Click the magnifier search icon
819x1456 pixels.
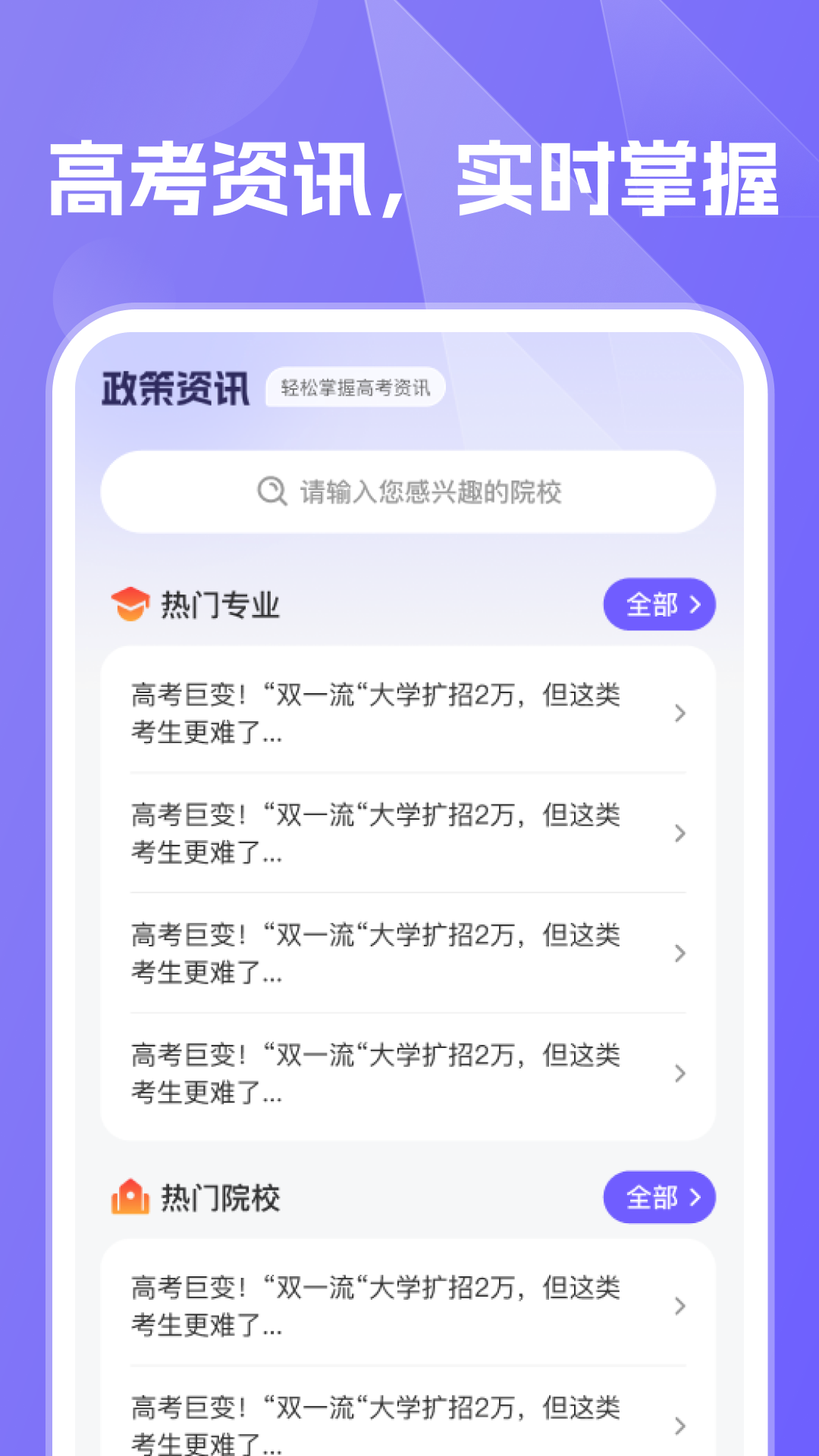point(271,491)
